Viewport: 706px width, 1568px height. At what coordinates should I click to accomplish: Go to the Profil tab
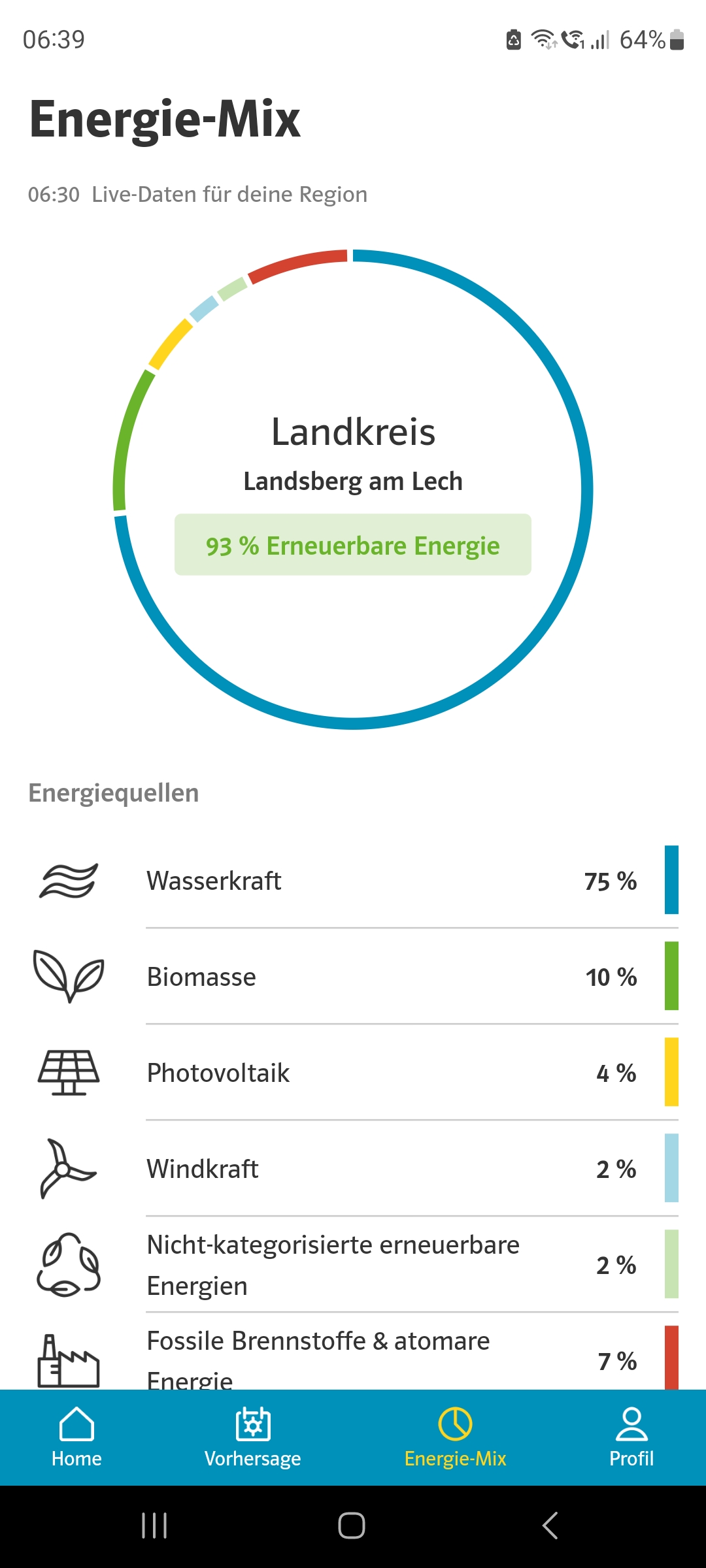[x=631, y=1437]
